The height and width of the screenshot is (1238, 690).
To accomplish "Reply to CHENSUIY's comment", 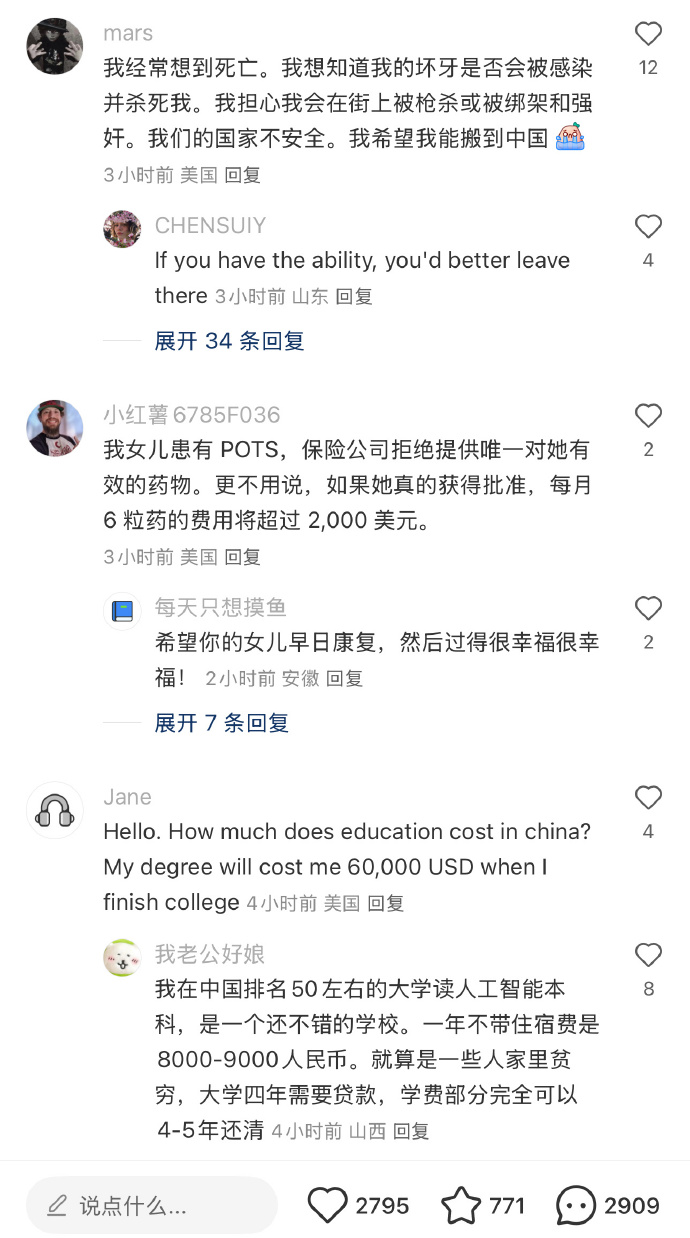I will 354,296.
